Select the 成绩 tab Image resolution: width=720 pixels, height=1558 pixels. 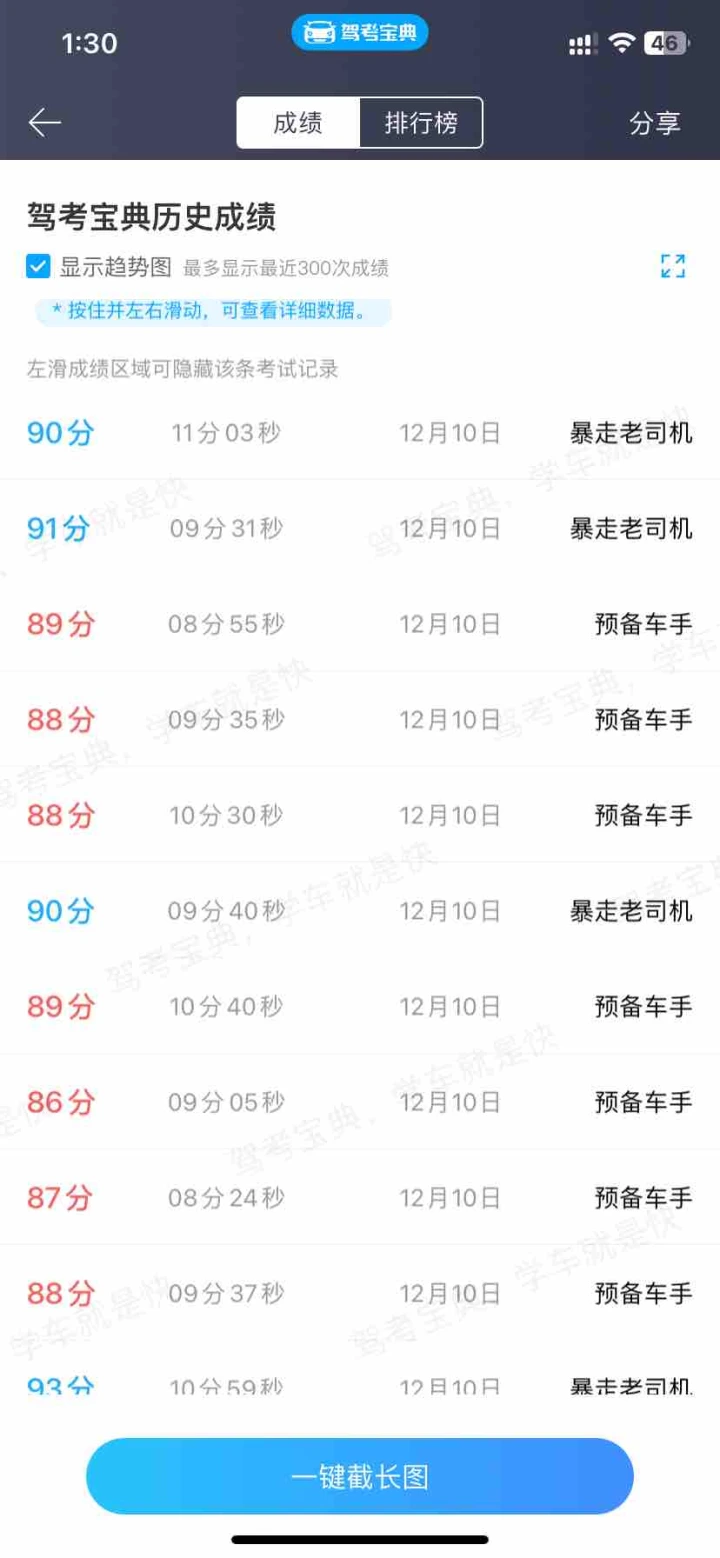point(297,123)
